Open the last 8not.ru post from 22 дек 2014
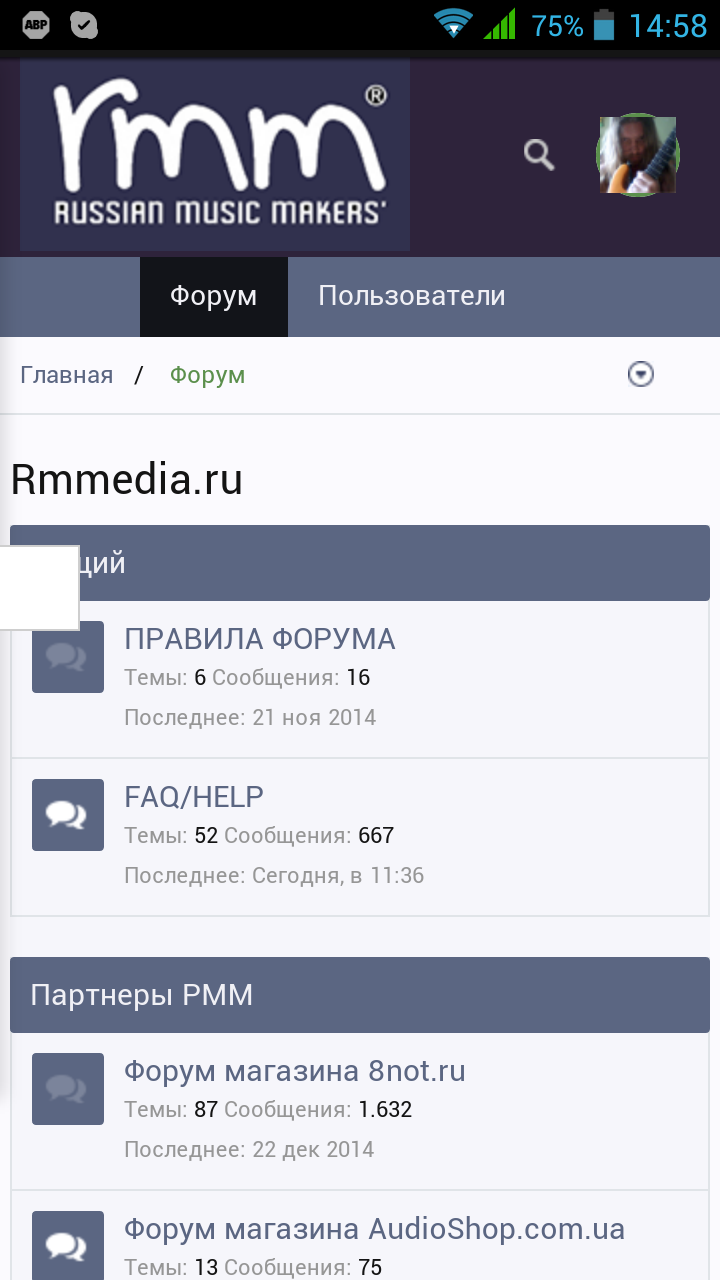 click(312, 1149)
